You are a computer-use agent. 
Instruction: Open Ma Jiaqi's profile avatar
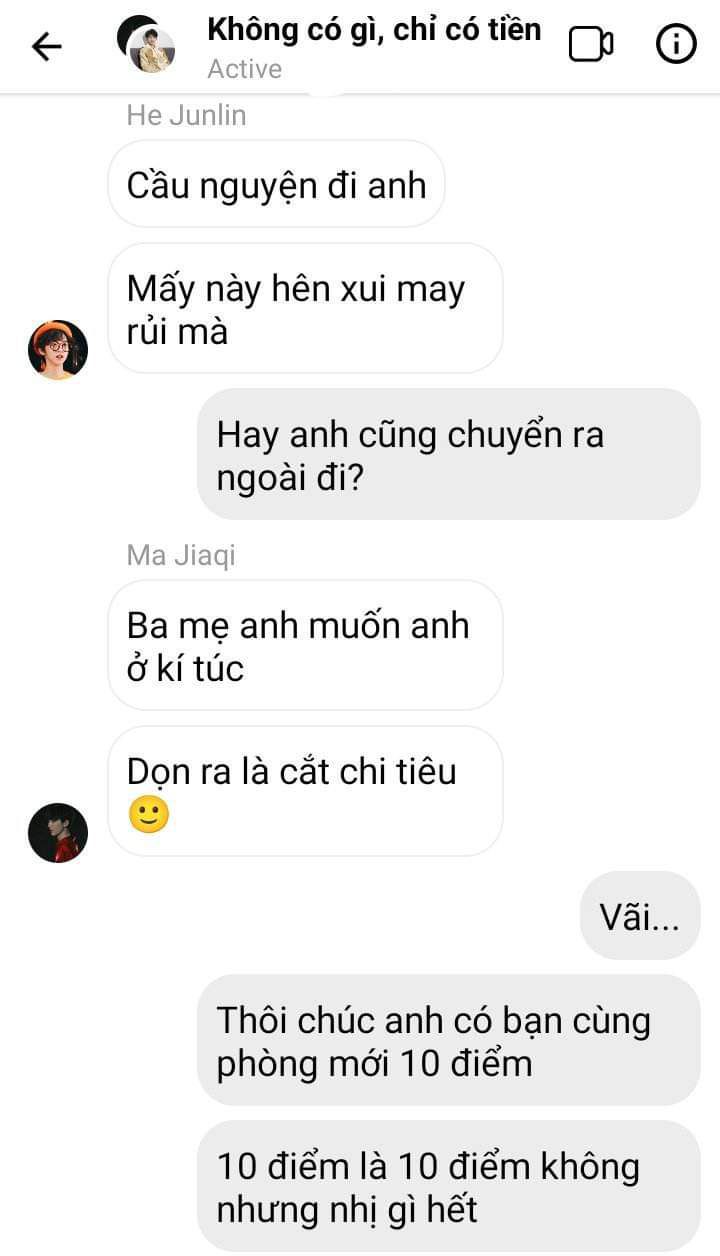[58, 832]
